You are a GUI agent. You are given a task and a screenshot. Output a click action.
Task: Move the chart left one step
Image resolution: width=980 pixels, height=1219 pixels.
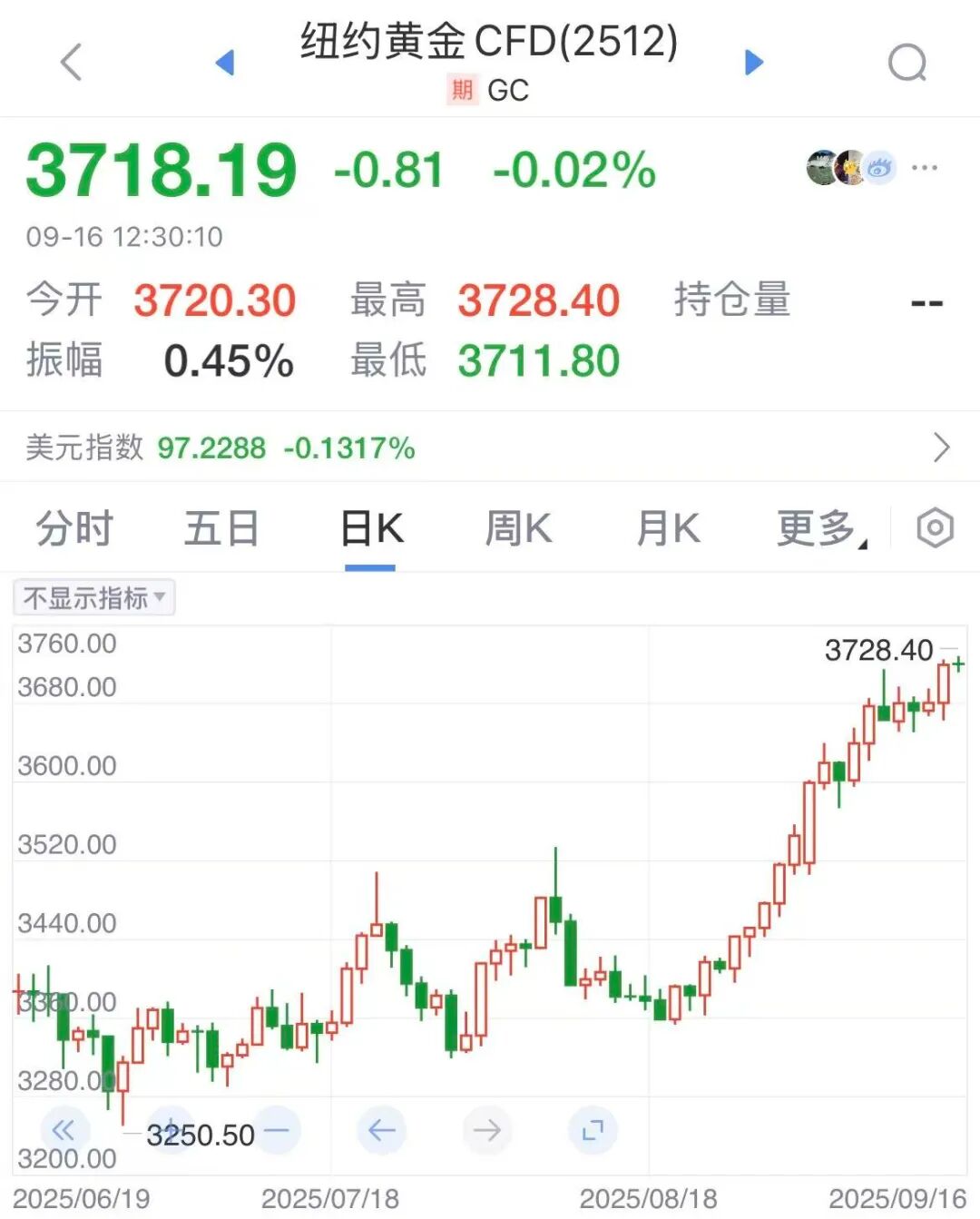click(x=381, y=1130)
